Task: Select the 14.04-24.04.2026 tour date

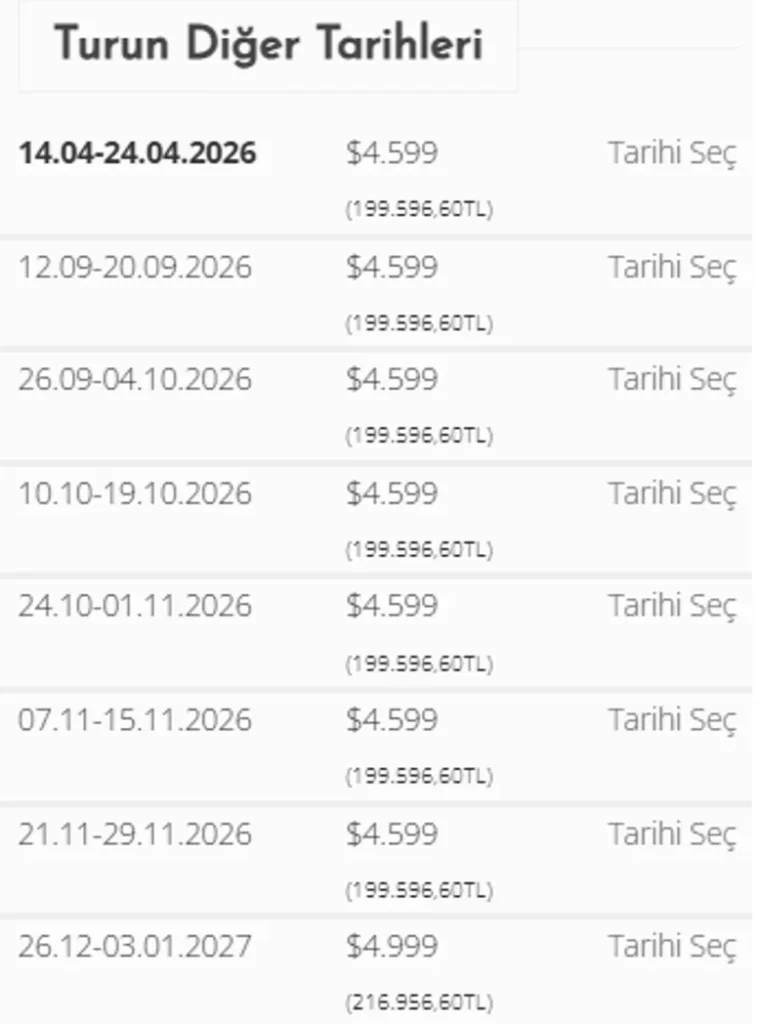Action: 672,154
